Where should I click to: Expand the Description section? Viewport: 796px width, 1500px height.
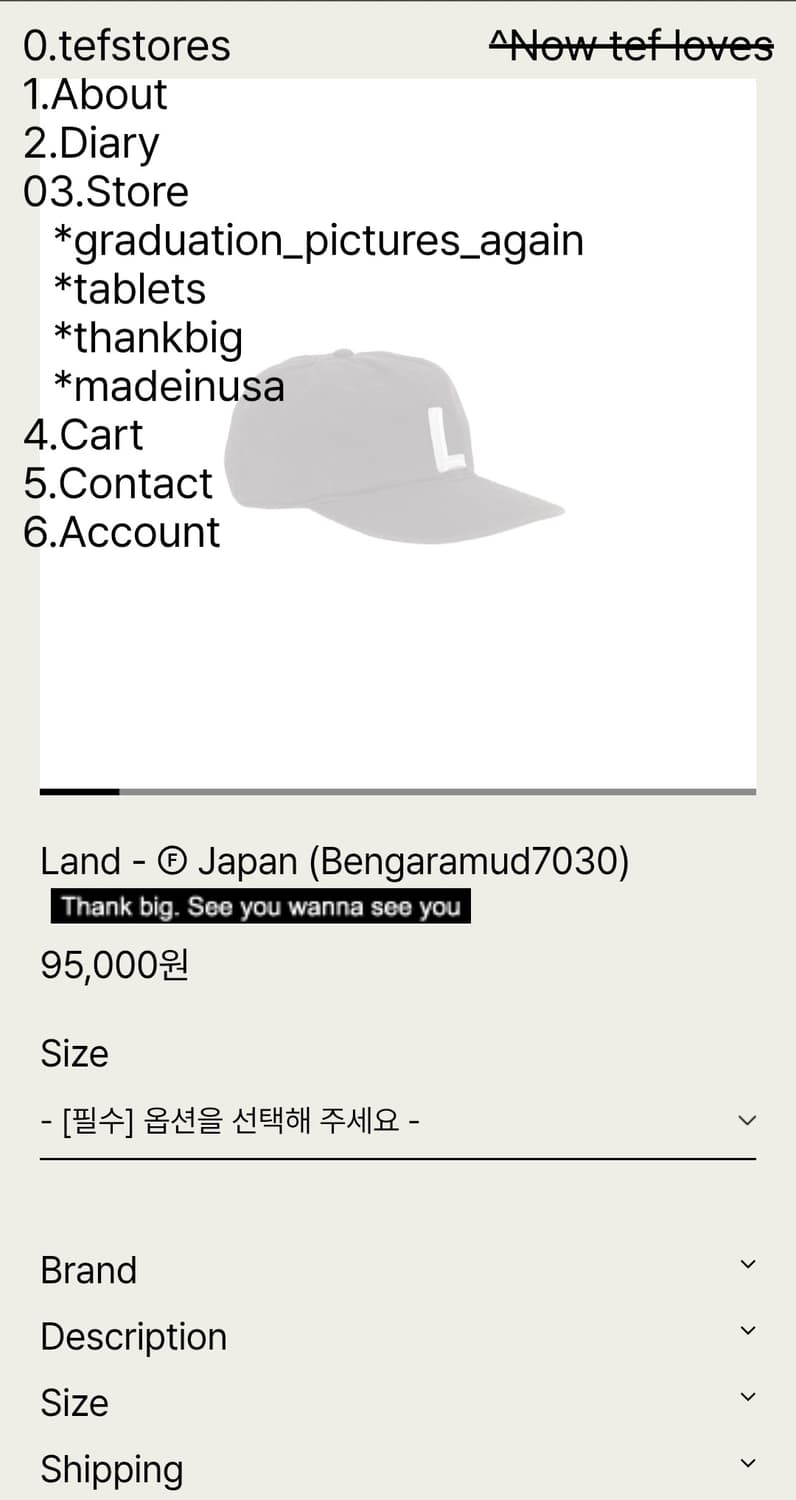398,1335
